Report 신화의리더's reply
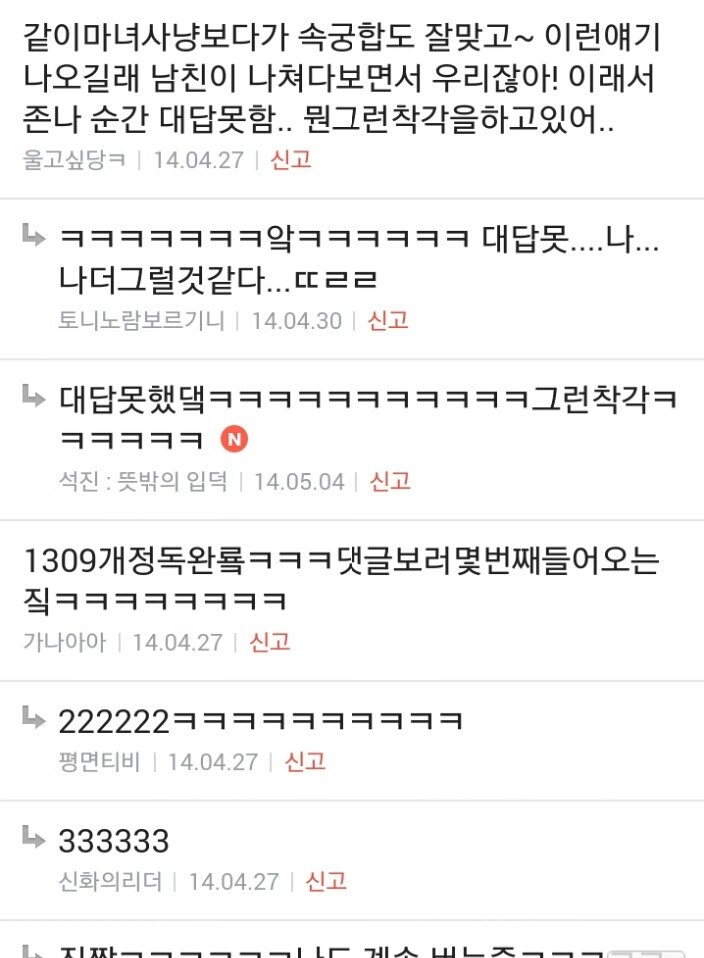This screenshot has width=704, height=958. coord(325,882)
